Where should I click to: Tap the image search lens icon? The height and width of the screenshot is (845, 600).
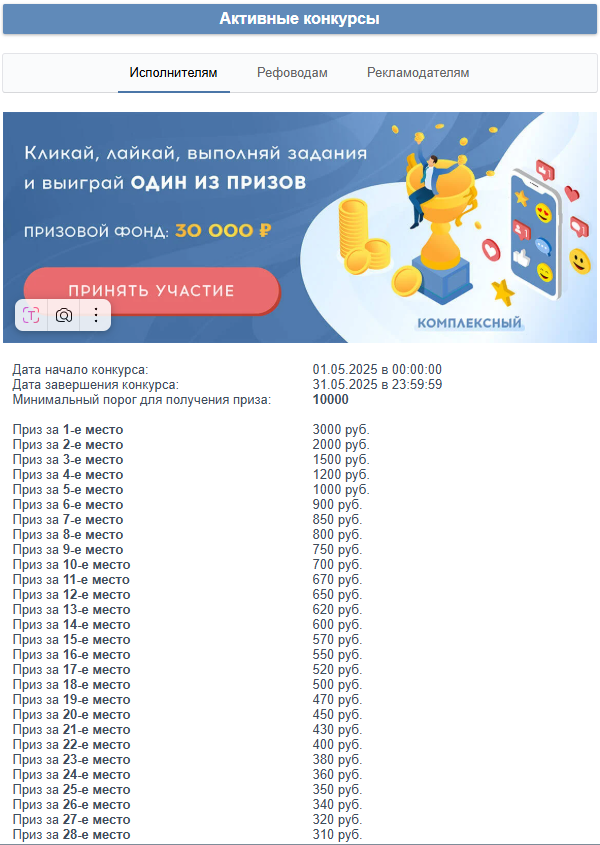[64, 315]
